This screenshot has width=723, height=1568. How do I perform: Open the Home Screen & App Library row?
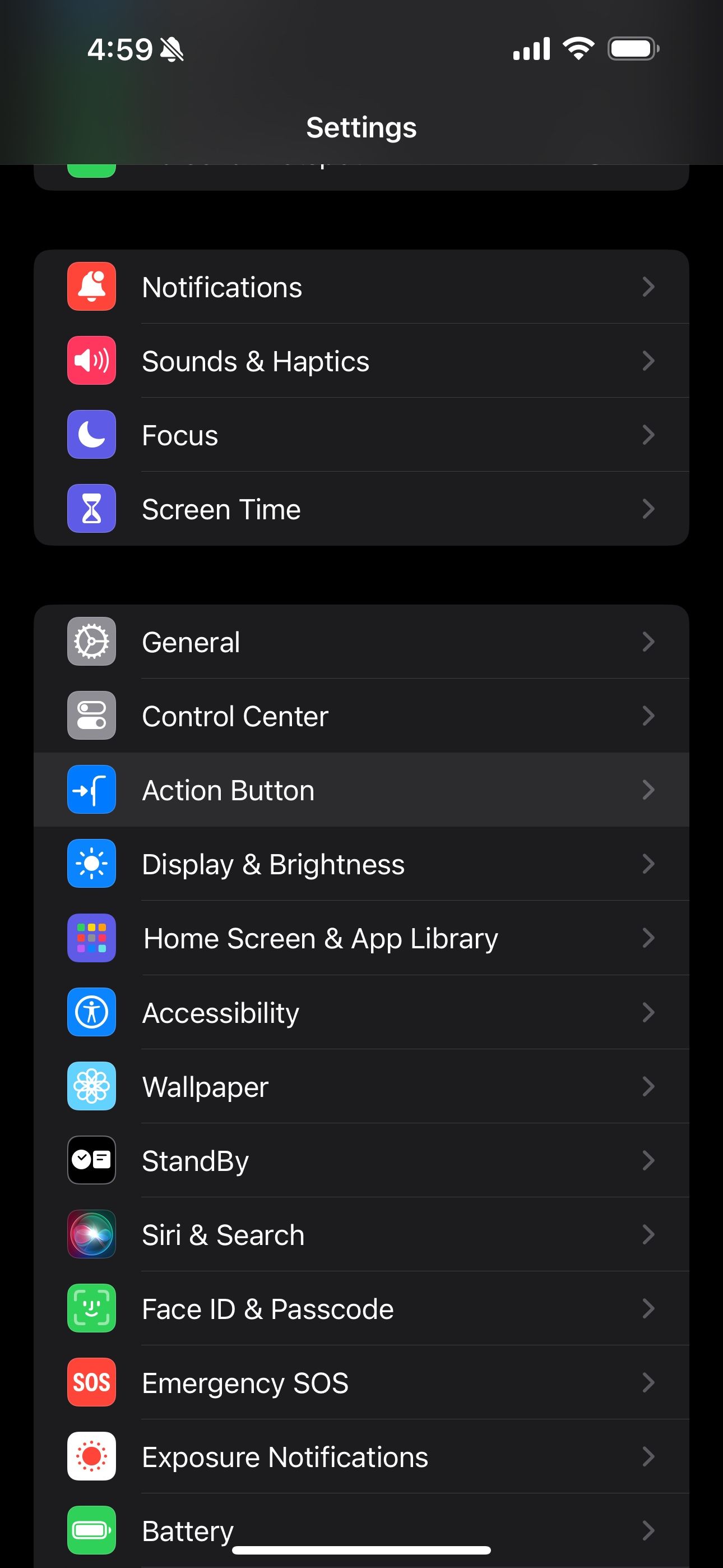[x=361, y=938]
